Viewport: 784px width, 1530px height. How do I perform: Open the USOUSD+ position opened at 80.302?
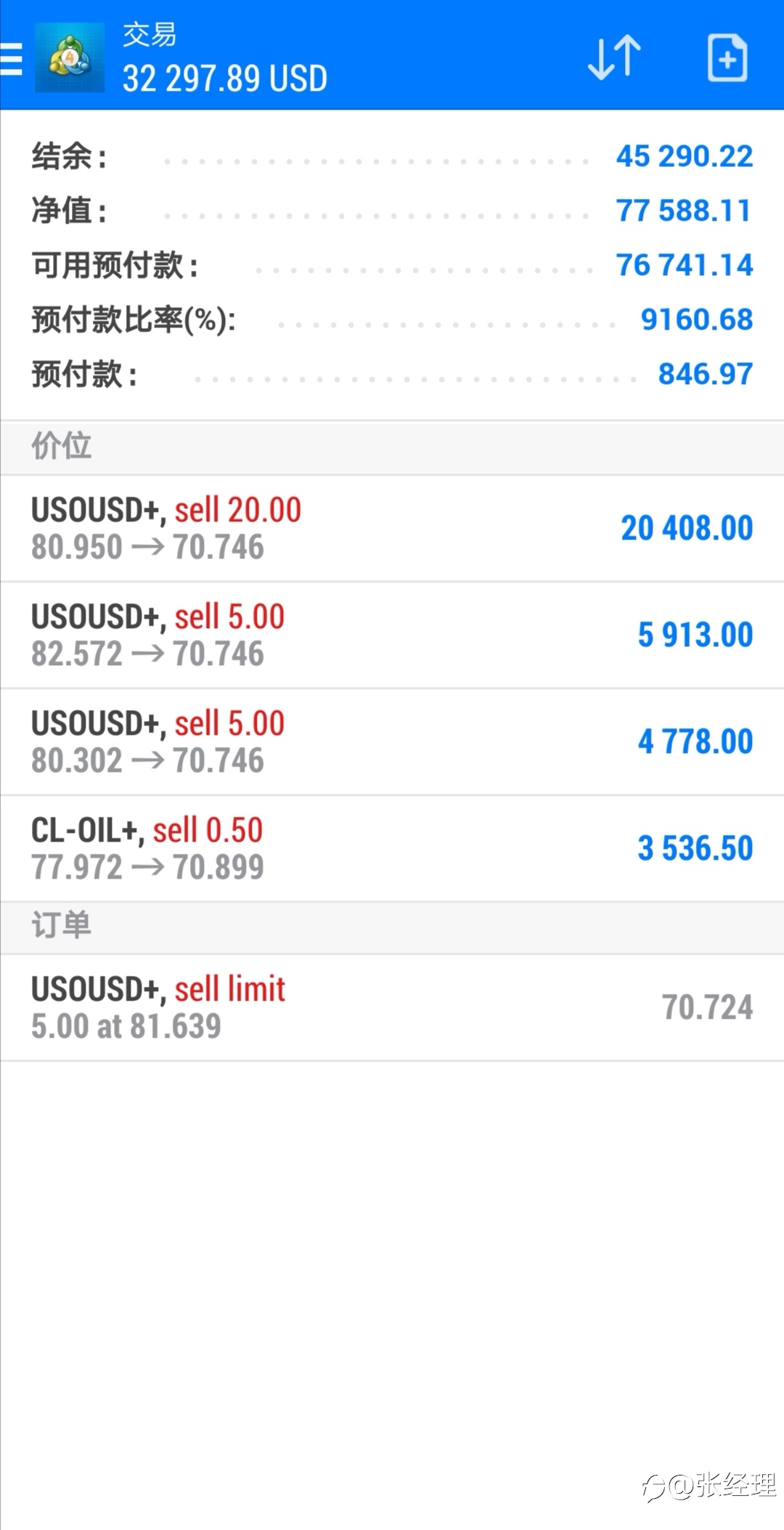[392, 742]
